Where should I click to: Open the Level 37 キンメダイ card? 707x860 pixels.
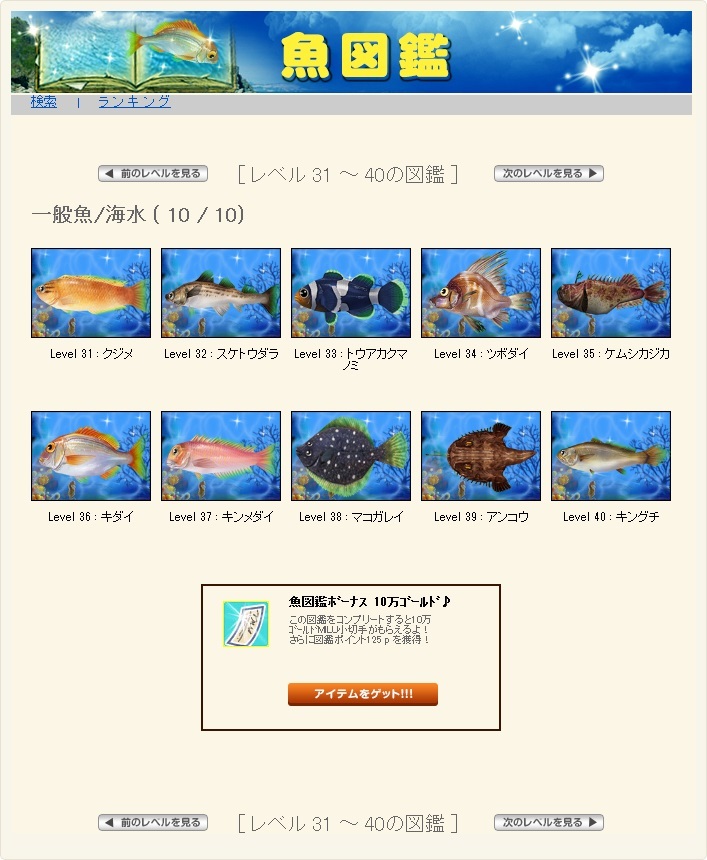point(221,456)
